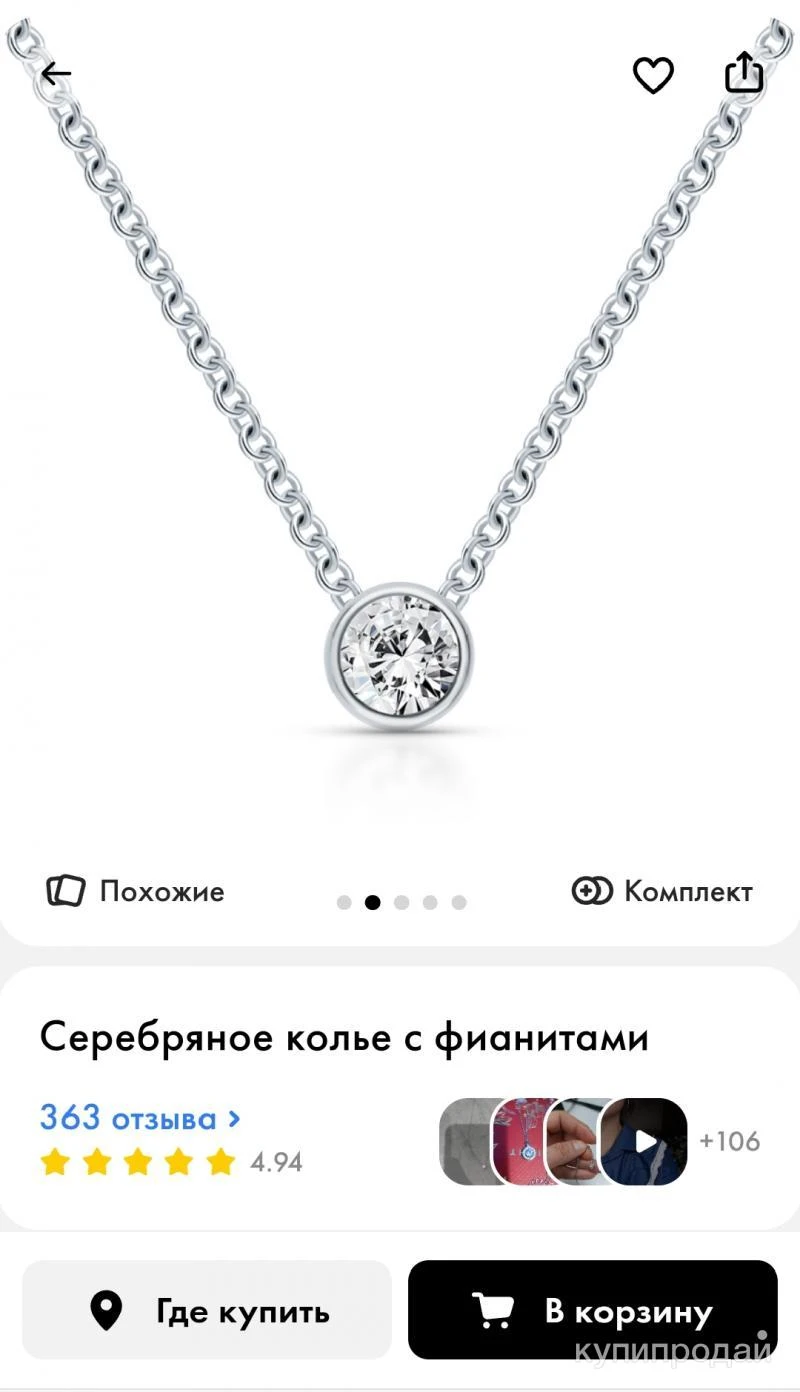Open the 363 отзыва reviews link
This screenshot has height=1392, width=800.
pos(140,1117)
